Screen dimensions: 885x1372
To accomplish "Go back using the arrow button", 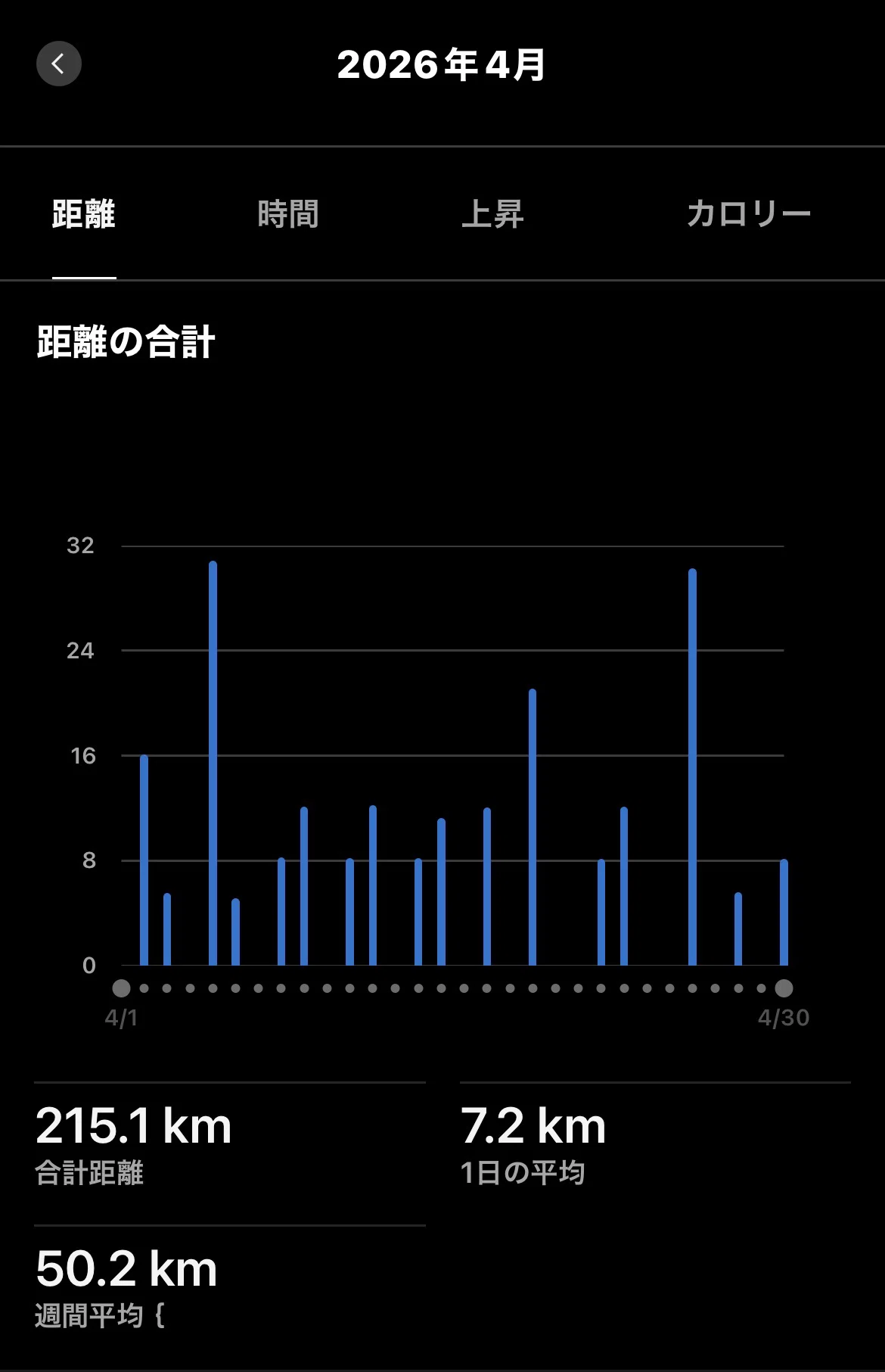I will click(59, 64).
